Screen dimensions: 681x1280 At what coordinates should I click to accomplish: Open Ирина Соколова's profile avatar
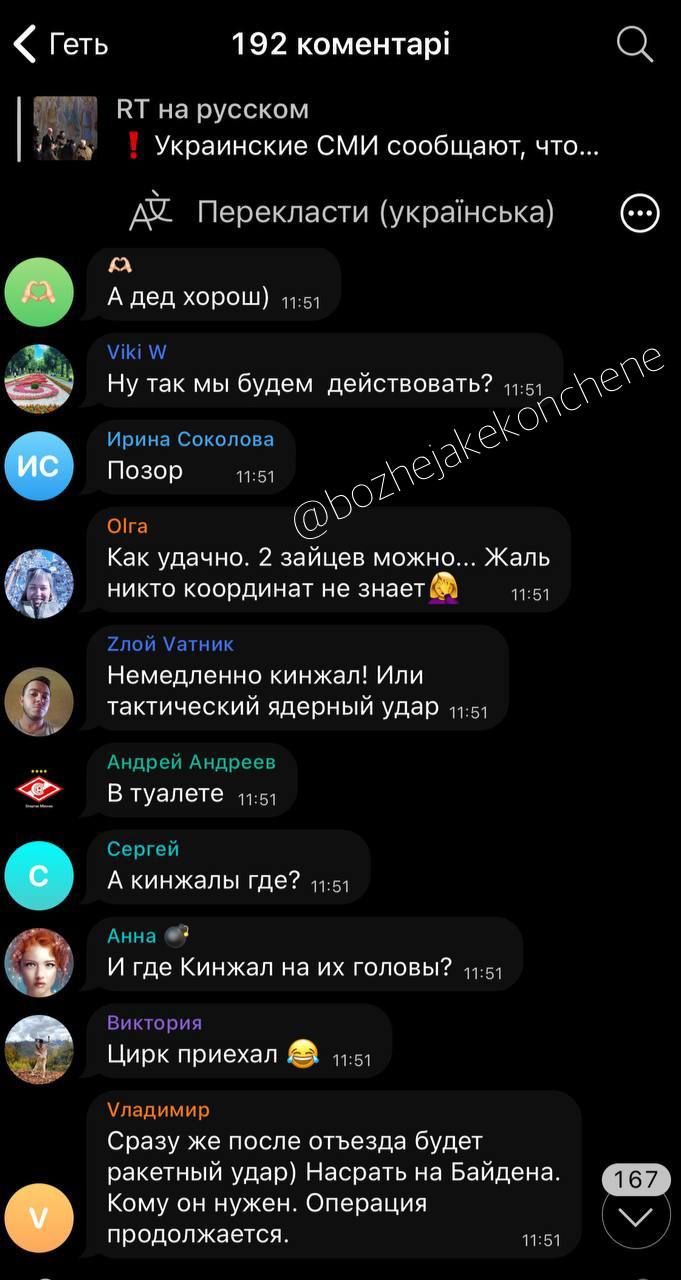click(39, 466)
